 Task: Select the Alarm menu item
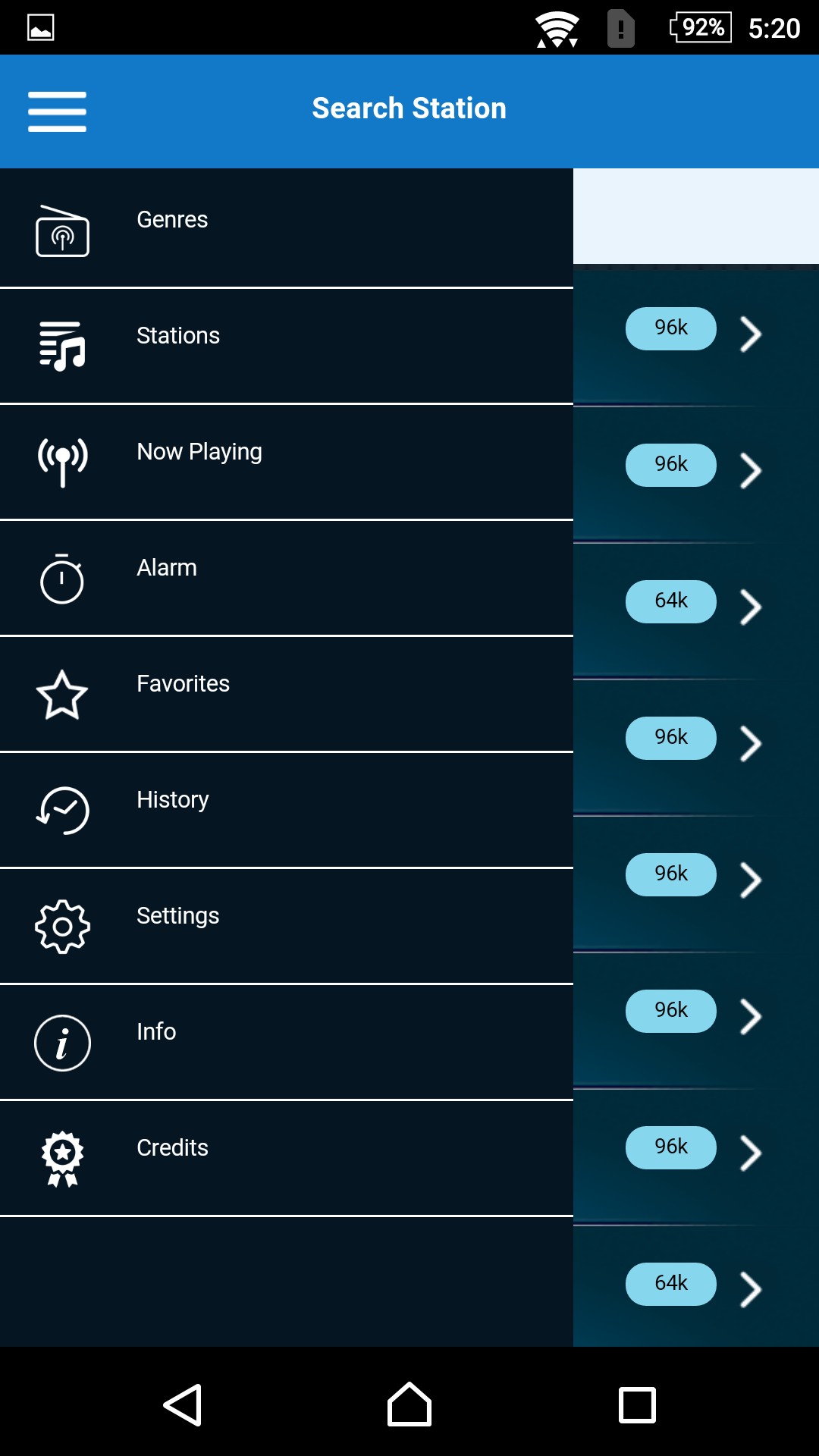[x=286, y=578]
